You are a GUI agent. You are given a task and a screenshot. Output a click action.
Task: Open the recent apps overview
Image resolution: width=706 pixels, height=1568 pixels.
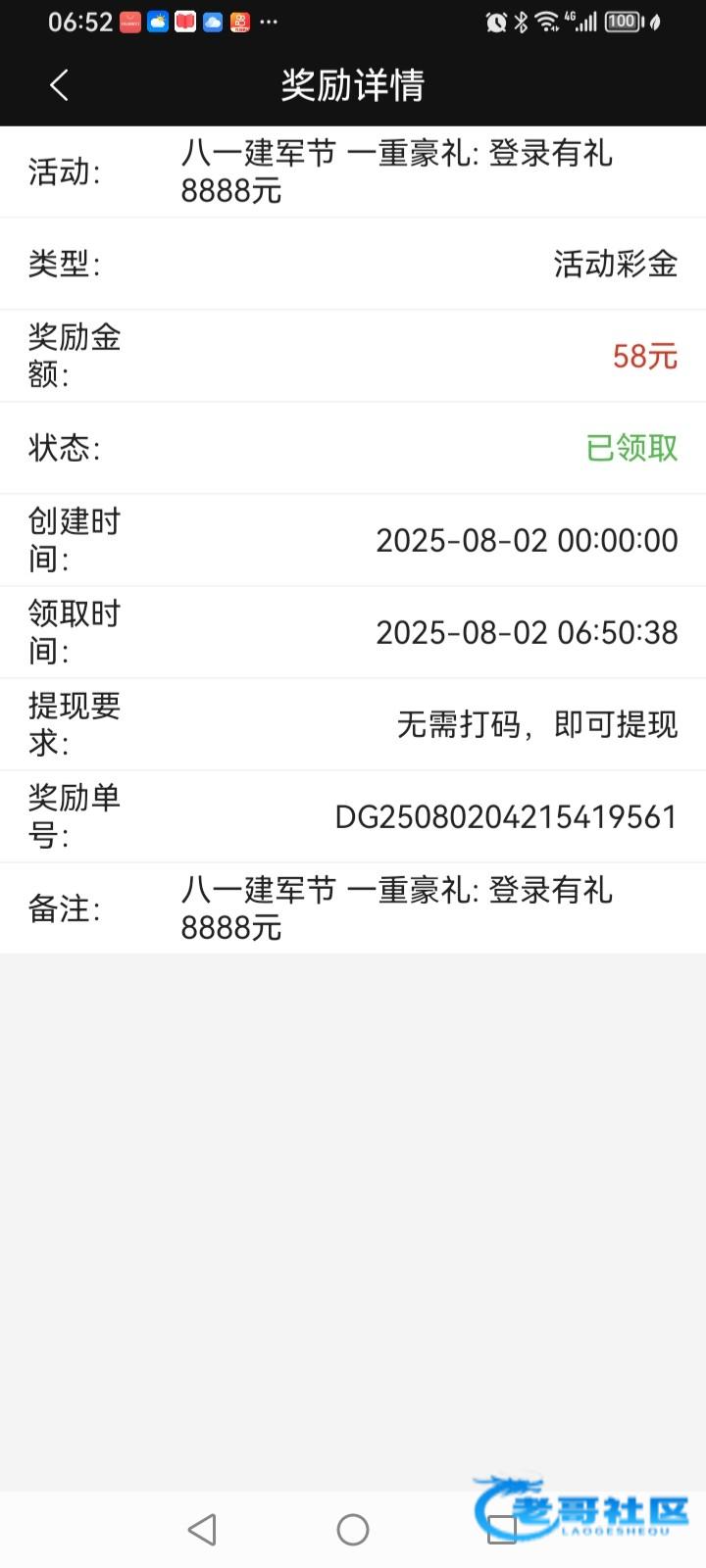(x=502, y=1529)
